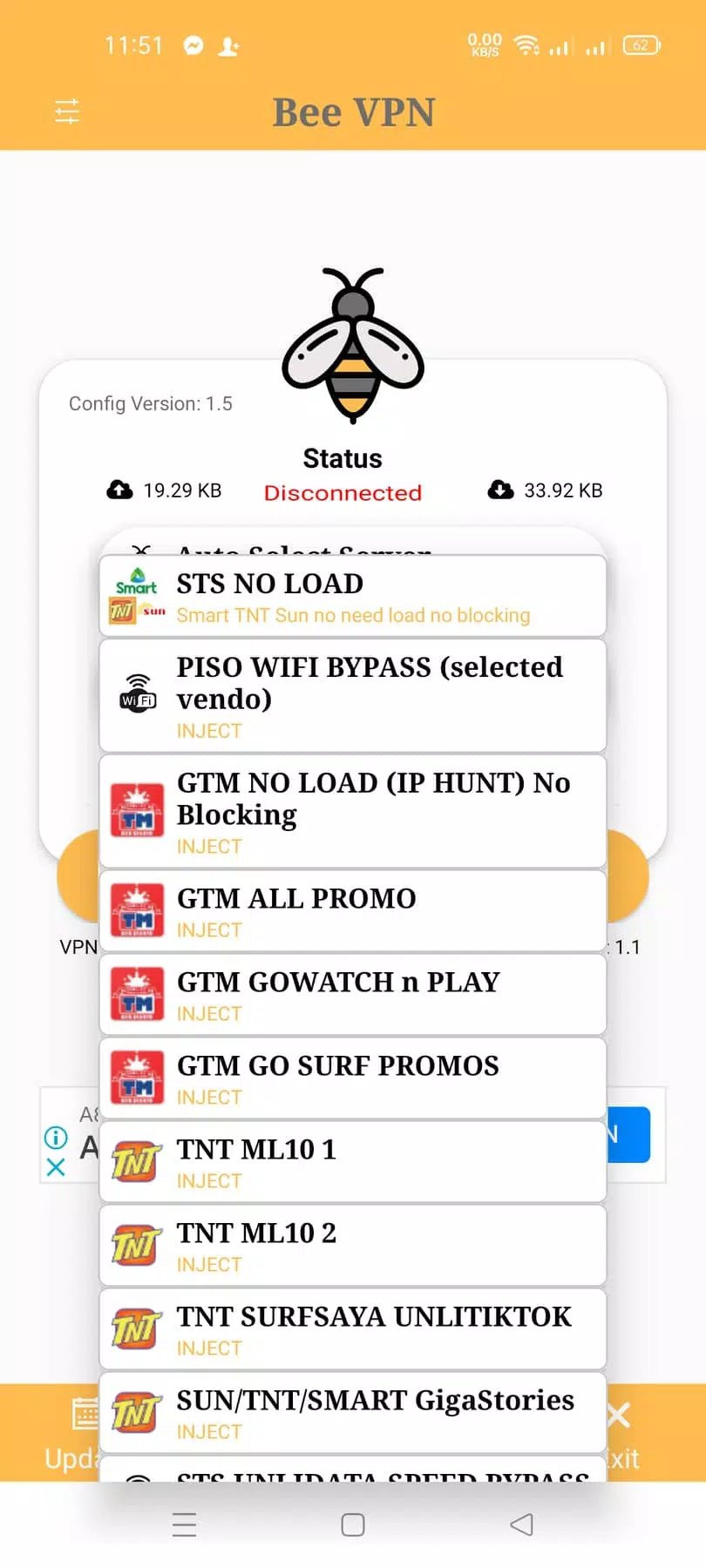Viewport: 706px width, 1568px height.
Task: Select GTM NO LOAD (IP HUNT)
Action: pos(352,812)
